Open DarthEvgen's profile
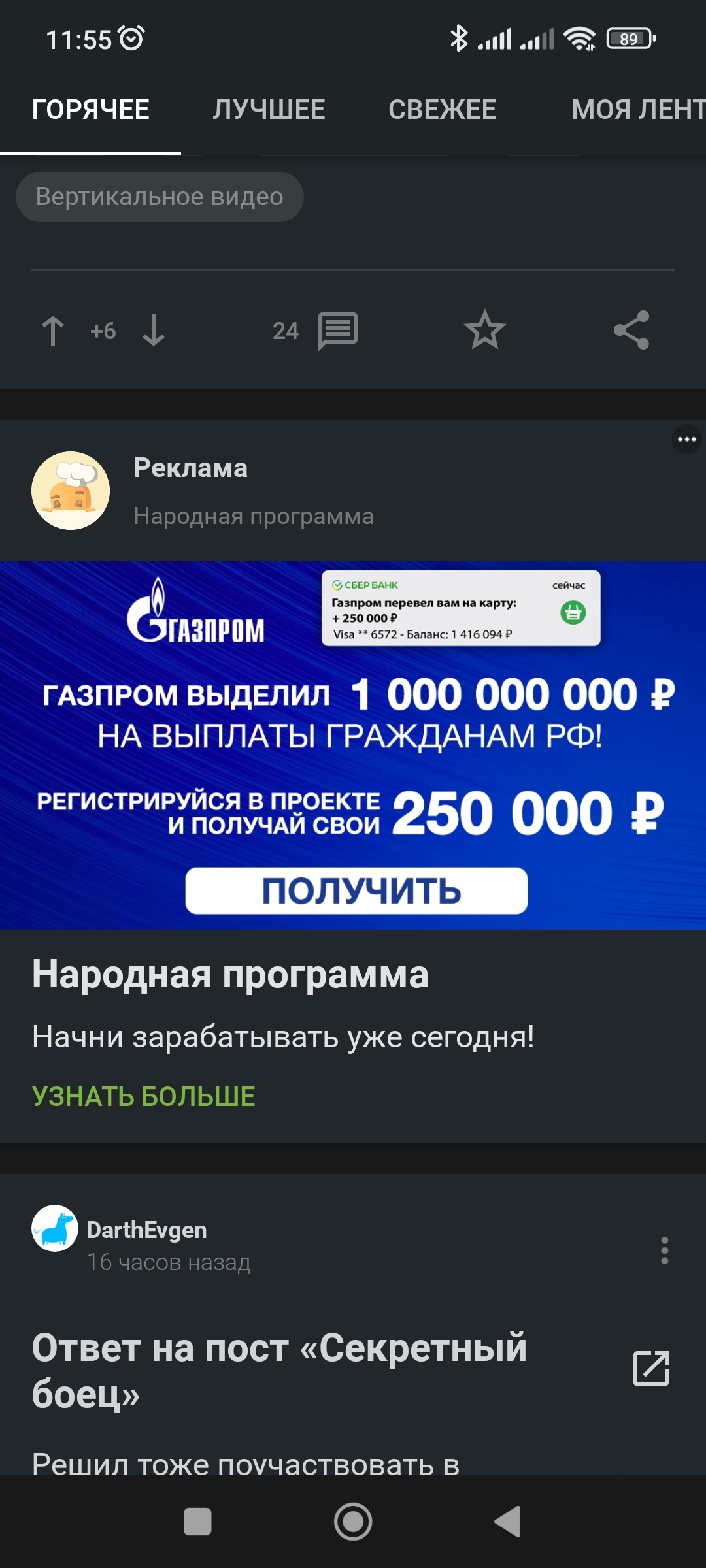Image resolution: width=706 pixels, height=1568 pixels. pyautogui.click(x=146, y=1230)
